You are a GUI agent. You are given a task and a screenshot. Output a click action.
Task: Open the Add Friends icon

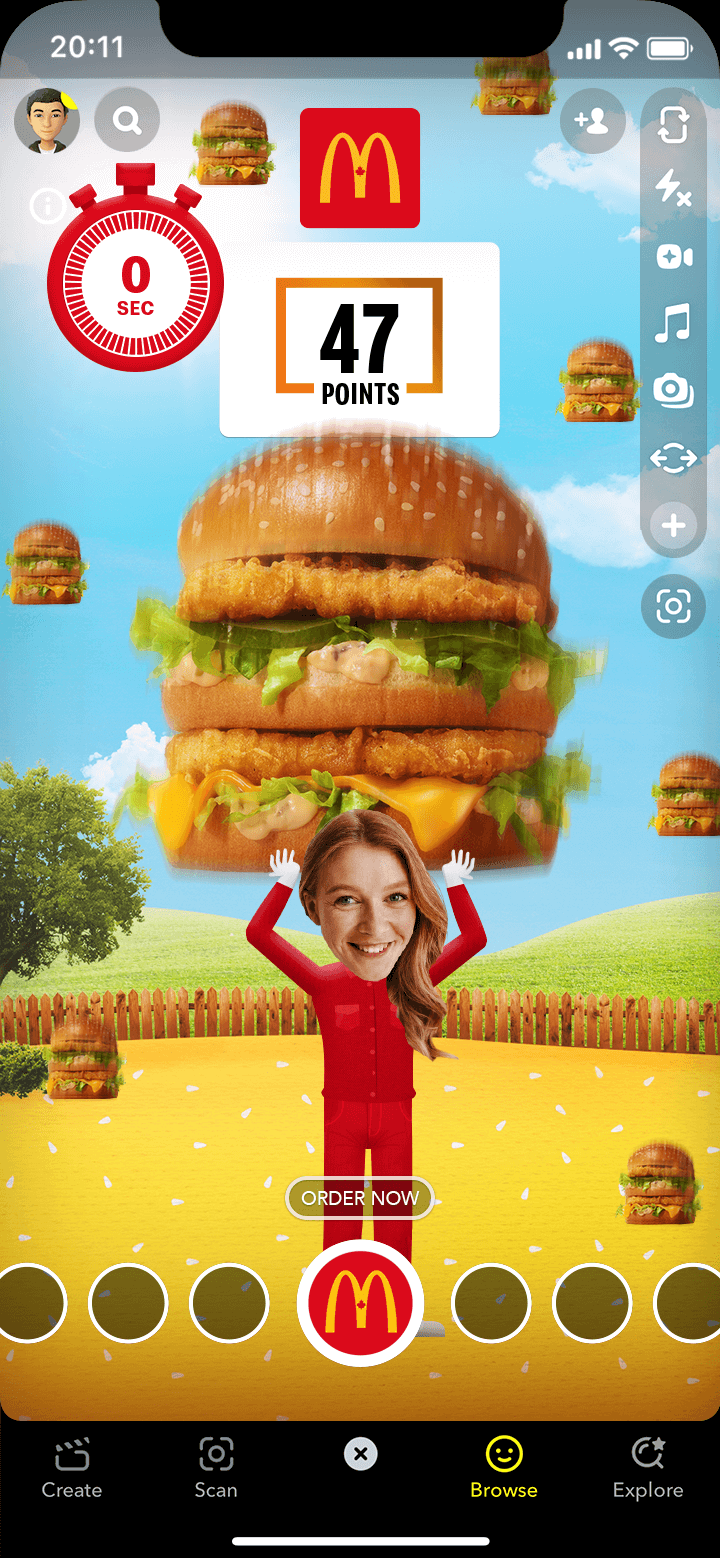pyautogui.click(x=593, y=120)
